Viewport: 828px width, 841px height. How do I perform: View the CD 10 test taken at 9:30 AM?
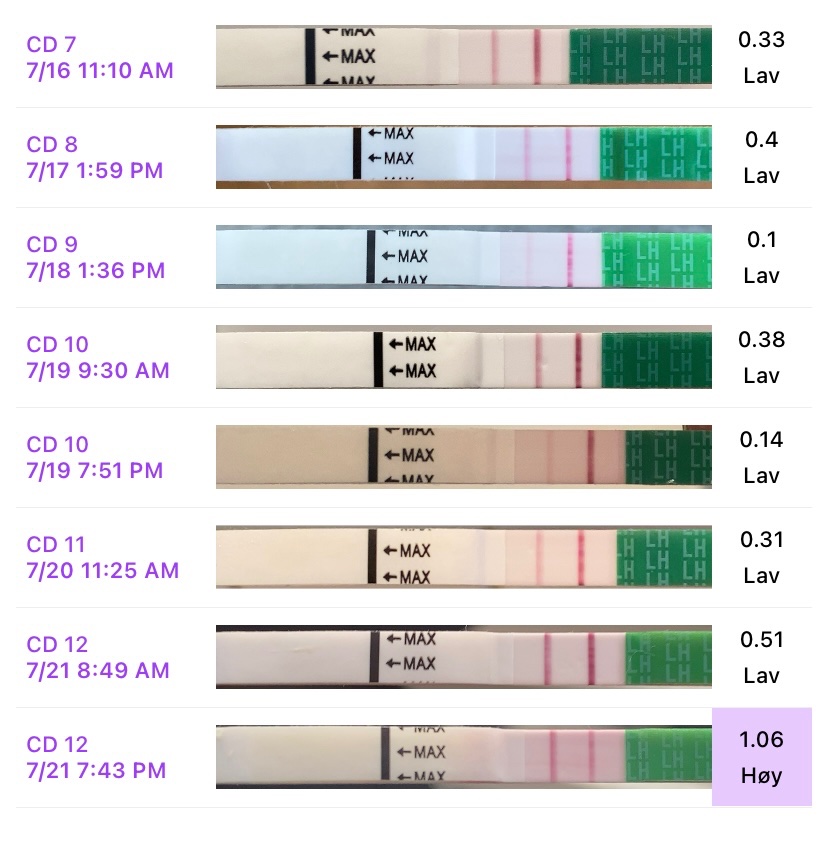pyautogui.click(x=463, y=358)
